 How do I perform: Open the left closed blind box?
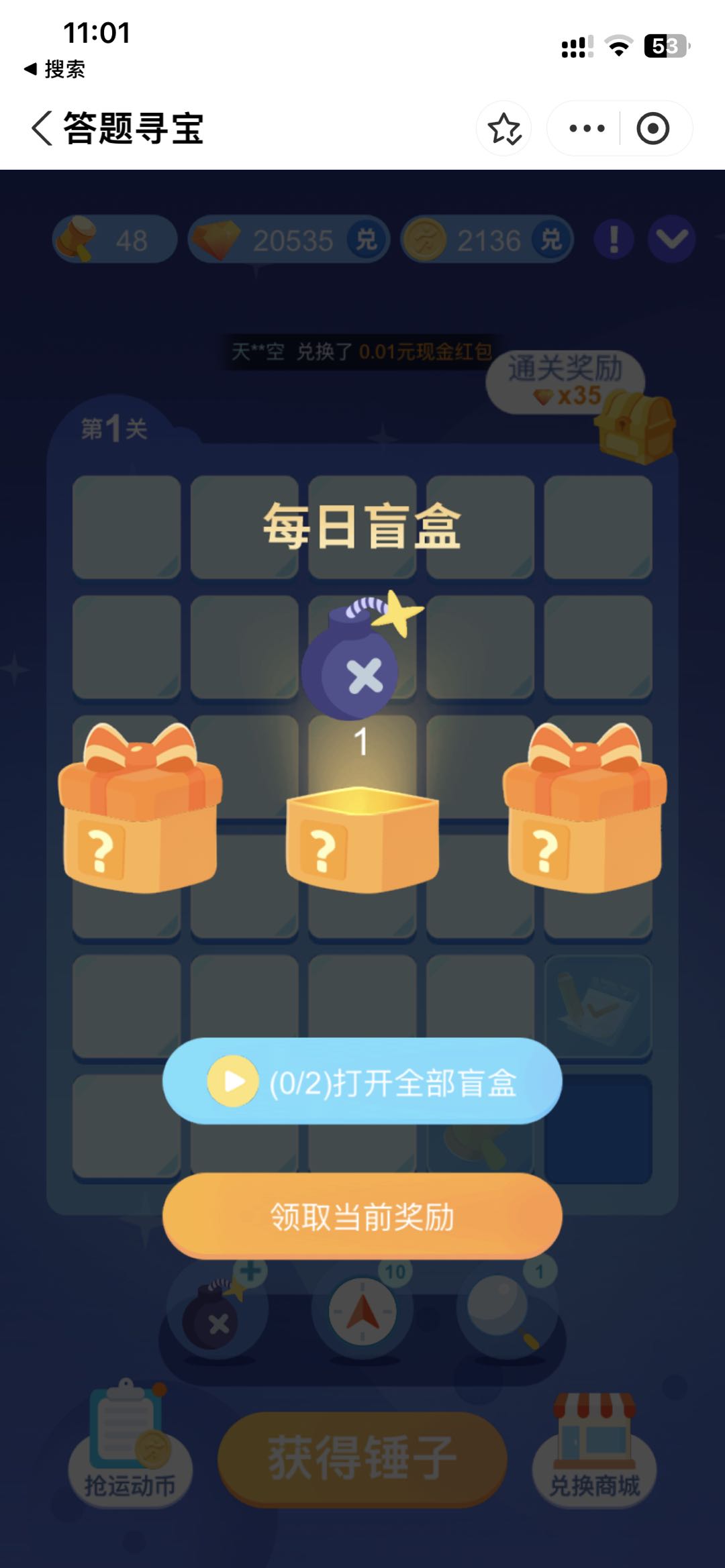[x=140, y=812]
